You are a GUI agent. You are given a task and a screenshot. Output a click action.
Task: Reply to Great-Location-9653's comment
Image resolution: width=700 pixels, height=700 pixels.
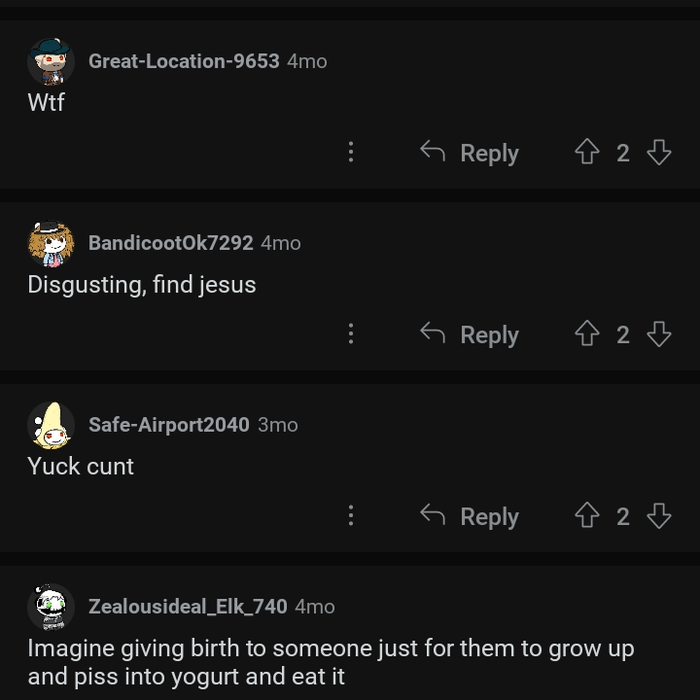pos(470,153)
